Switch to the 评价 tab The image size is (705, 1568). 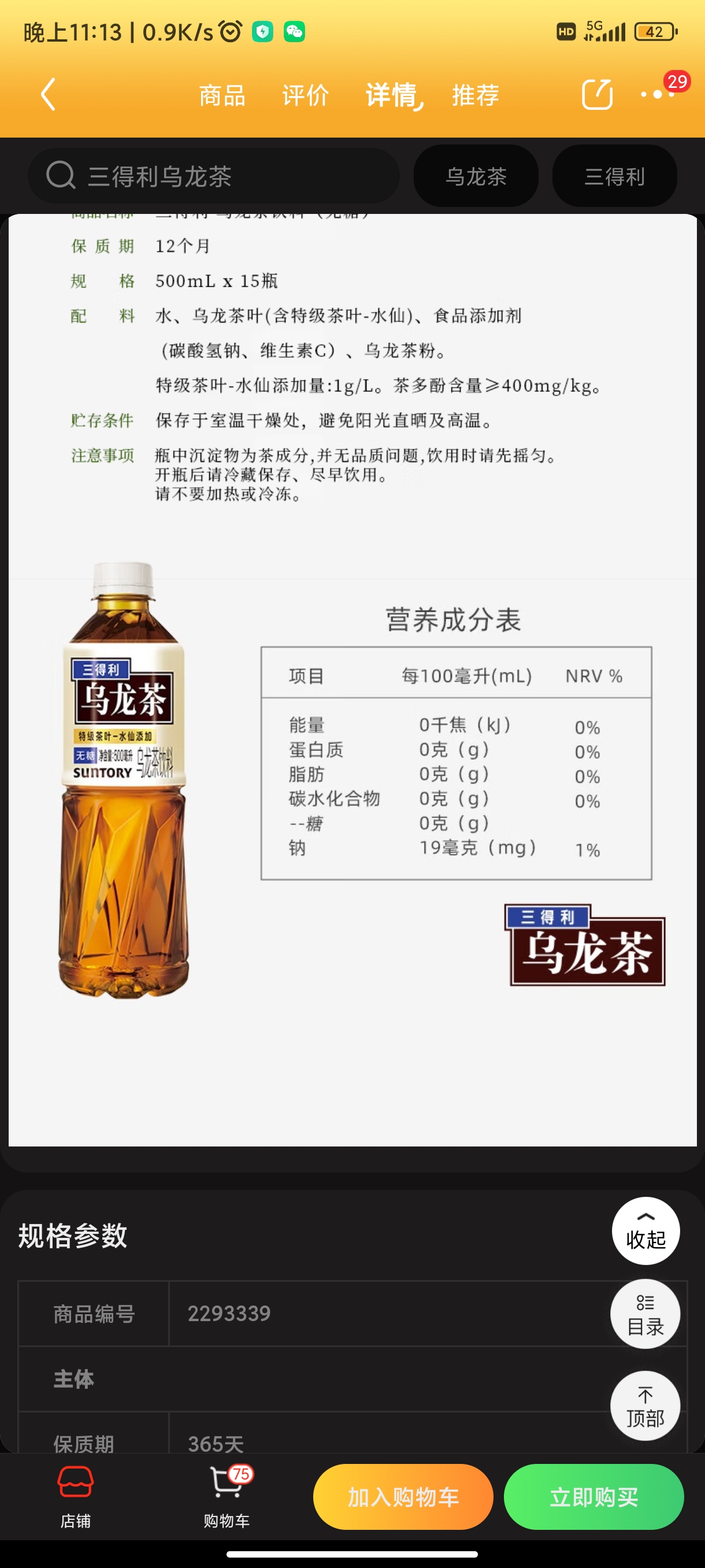pyautogui.click(x=305, y=95)
